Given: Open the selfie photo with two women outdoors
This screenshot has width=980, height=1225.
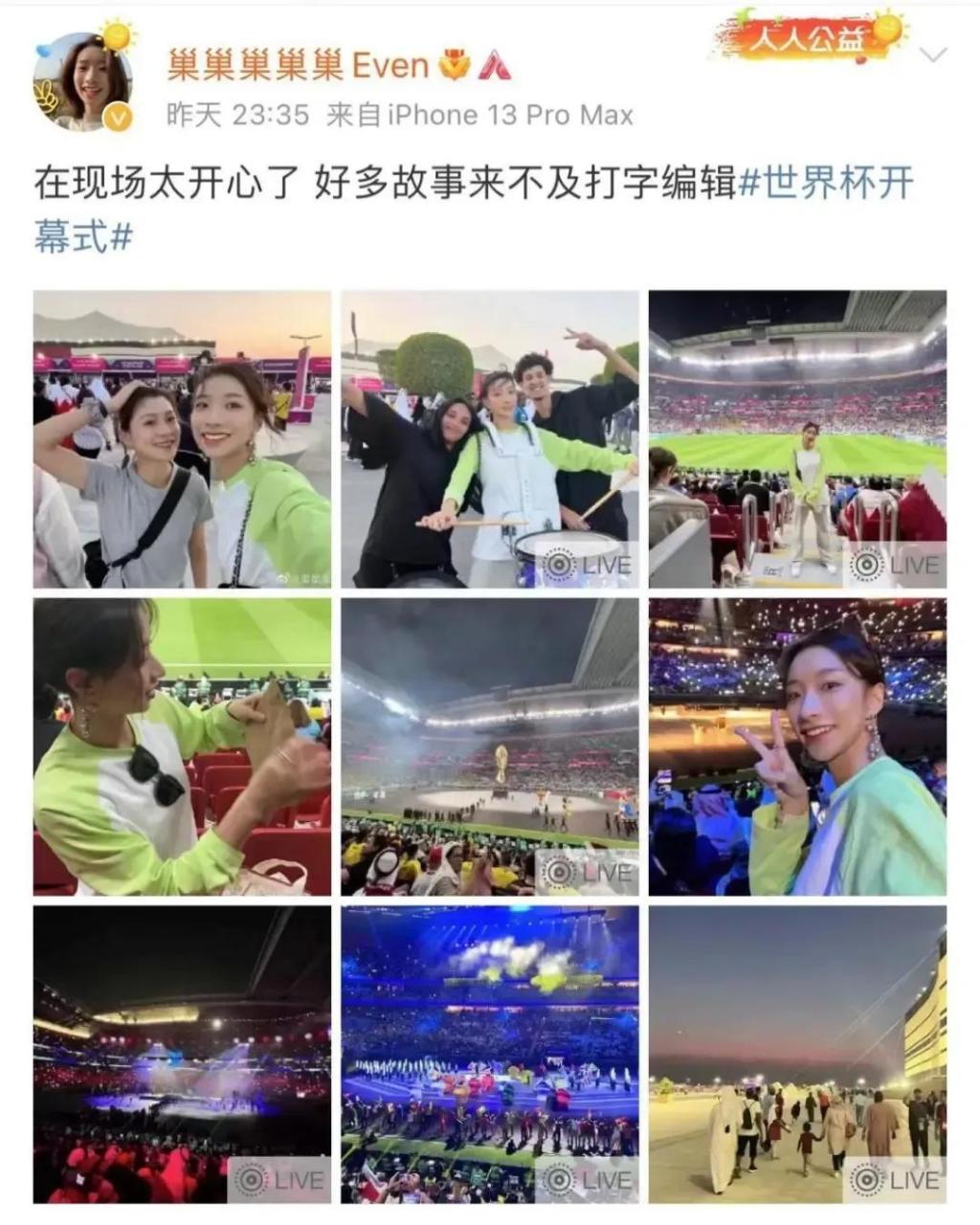Looking at the screenshot, I should tap(182, 439).
